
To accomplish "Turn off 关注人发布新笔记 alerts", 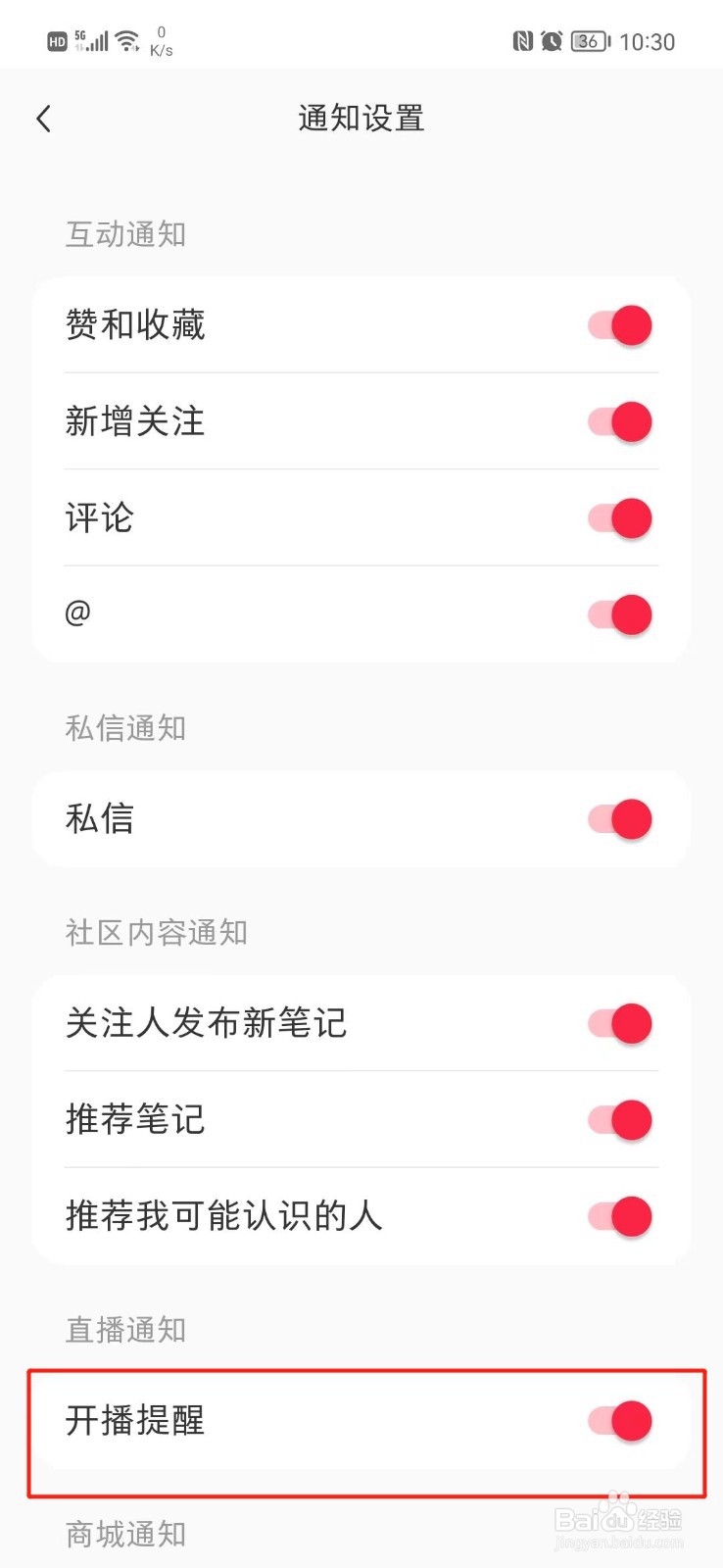I will (620, 1023).
